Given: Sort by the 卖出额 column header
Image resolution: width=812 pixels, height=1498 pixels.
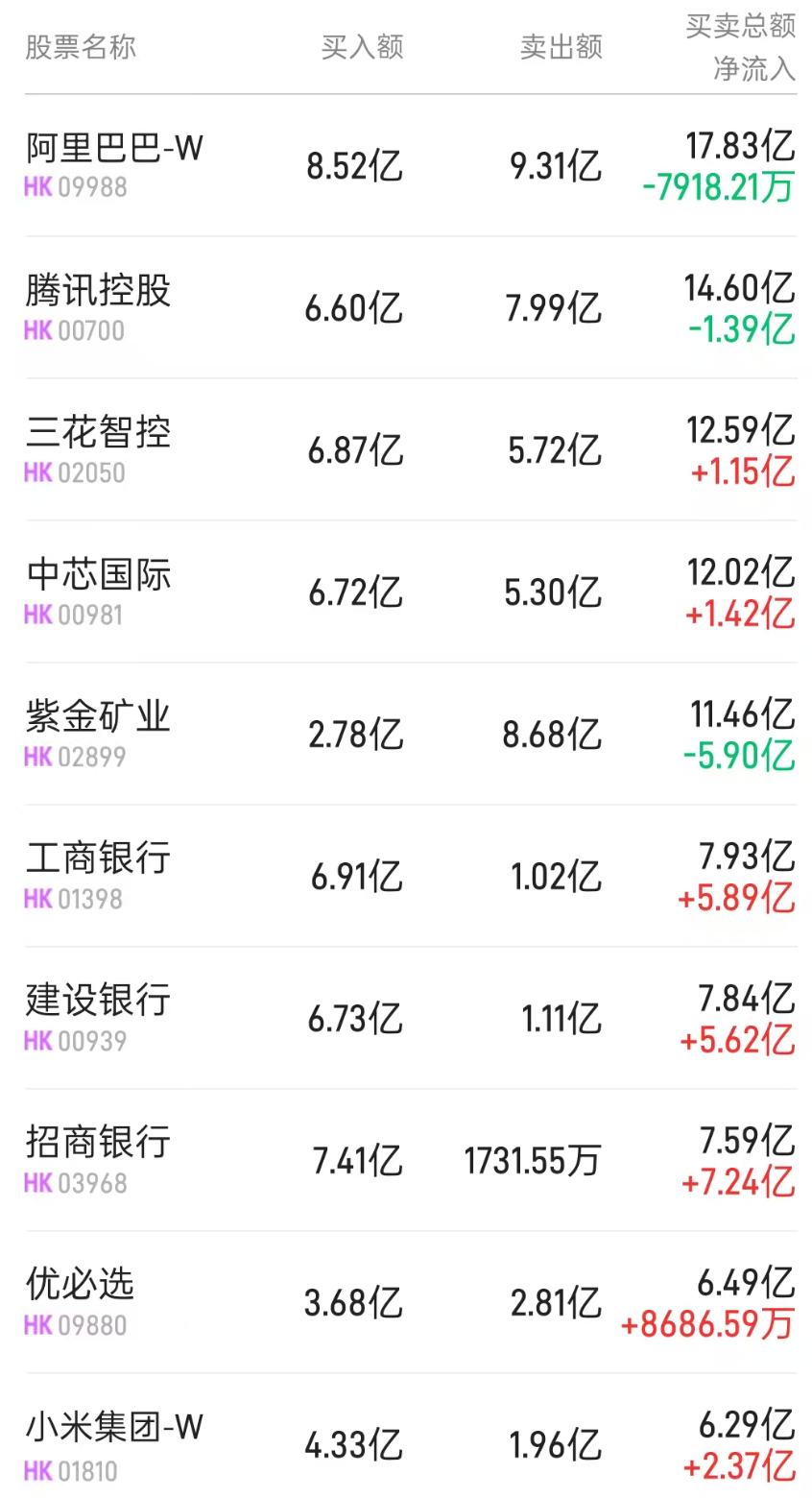Looking at the screenshot, I should pos(561,45).
